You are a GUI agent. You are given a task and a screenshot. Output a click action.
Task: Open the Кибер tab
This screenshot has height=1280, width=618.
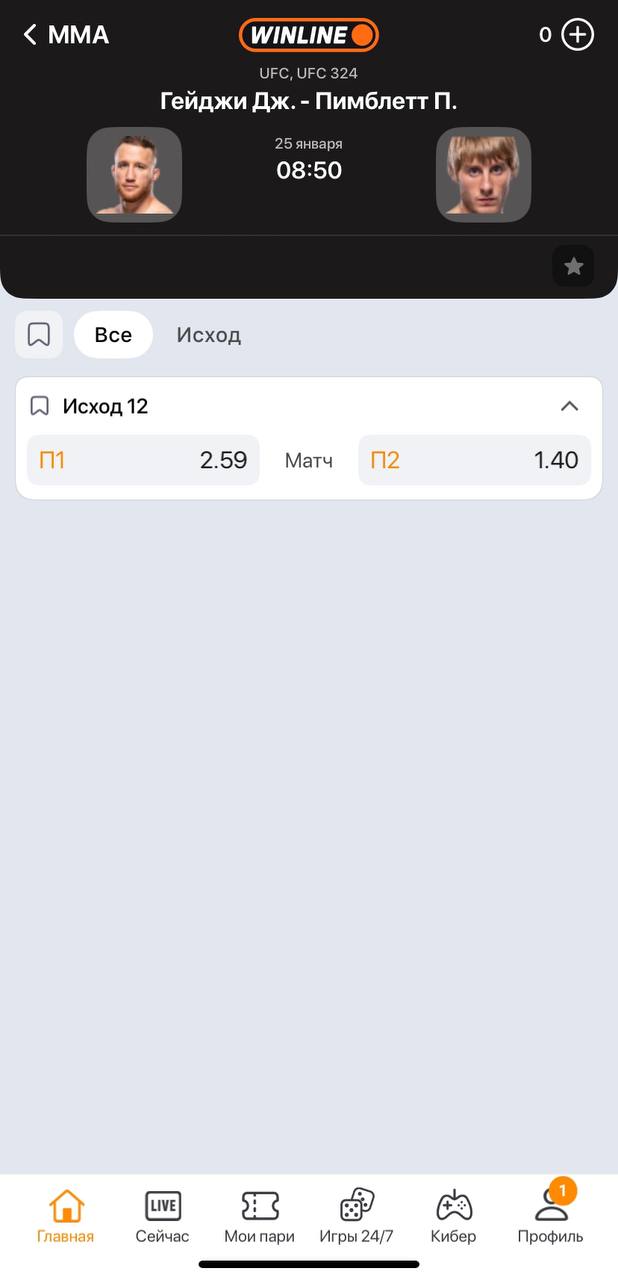(453, 1216)
